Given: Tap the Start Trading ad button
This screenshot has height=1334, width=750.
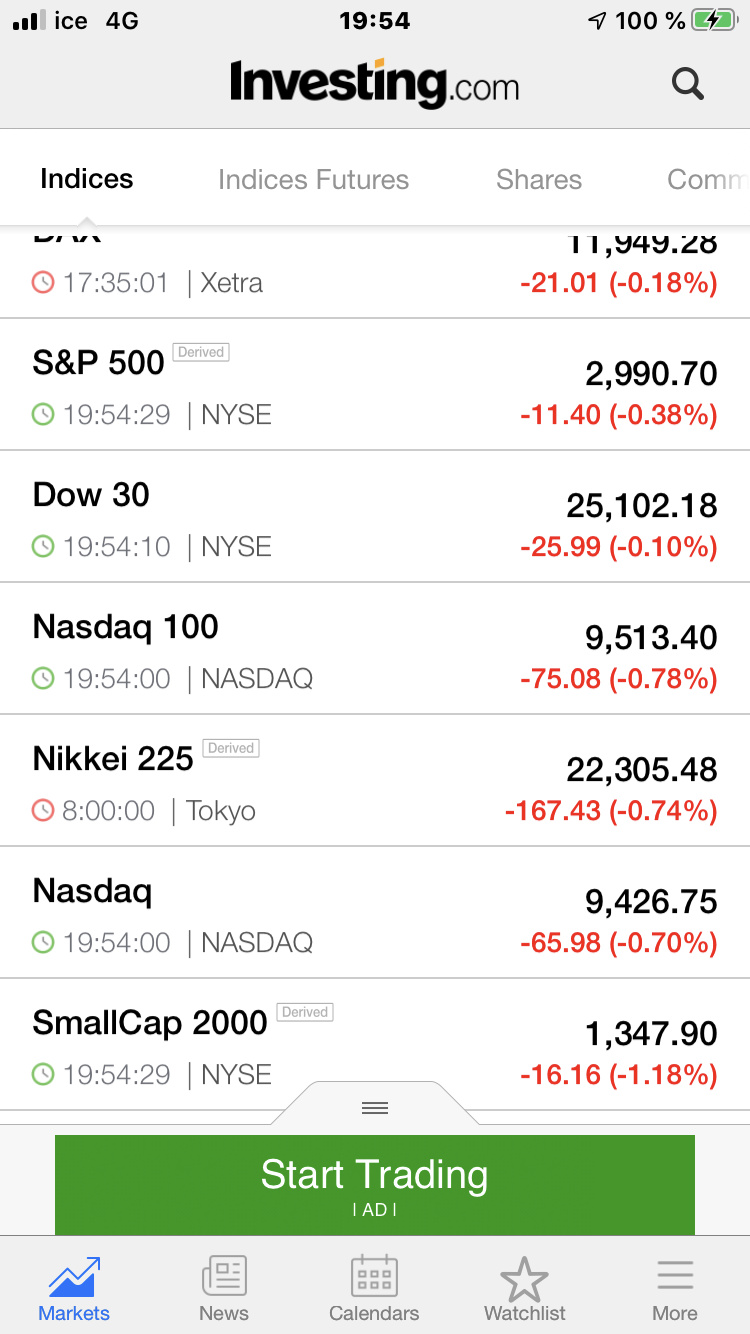Looking at the screenshot, I should [375, 1185].
